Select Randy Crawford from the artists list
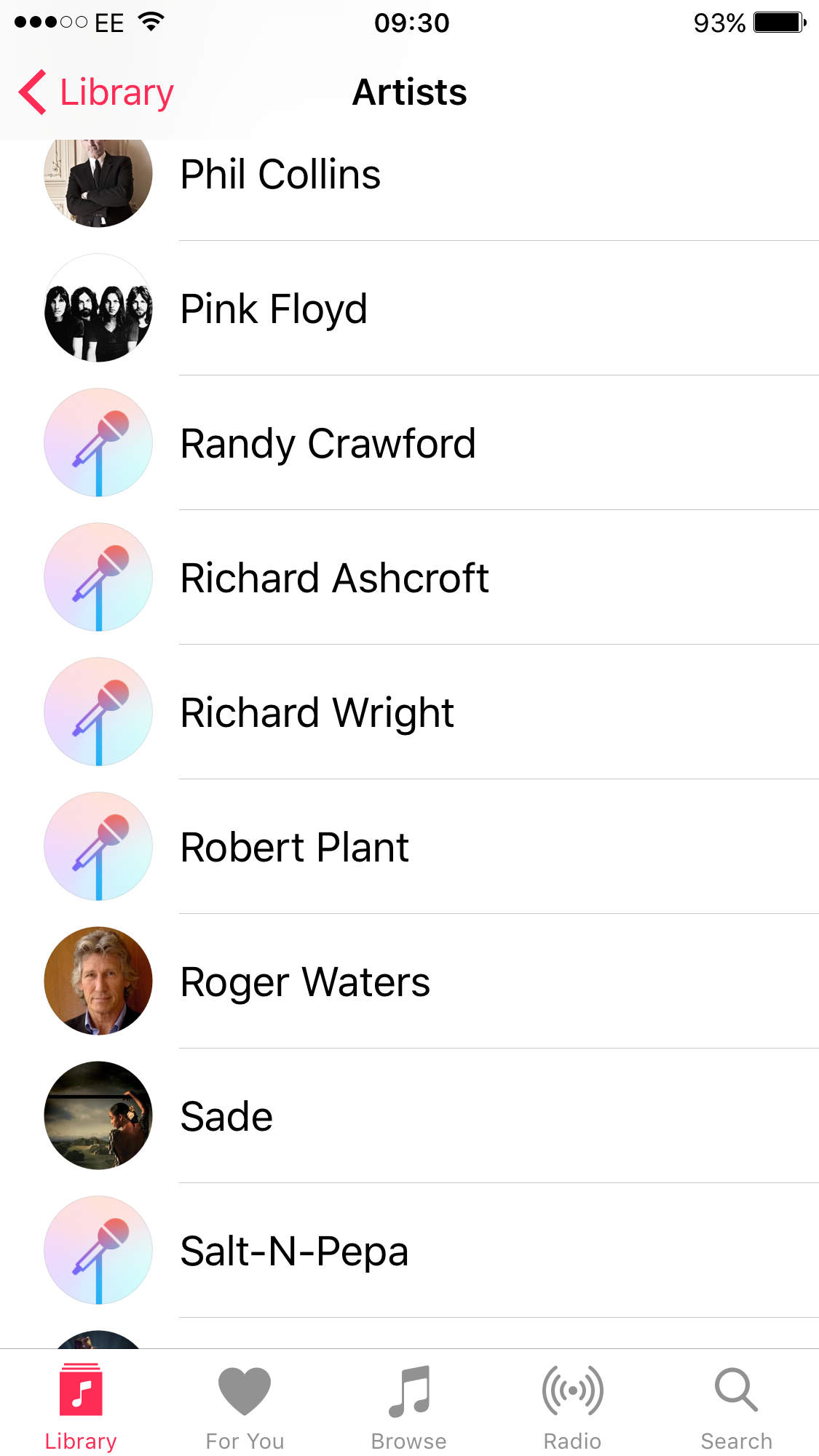The width and height of the screenshot is (819, 1456). coord(328,444)
